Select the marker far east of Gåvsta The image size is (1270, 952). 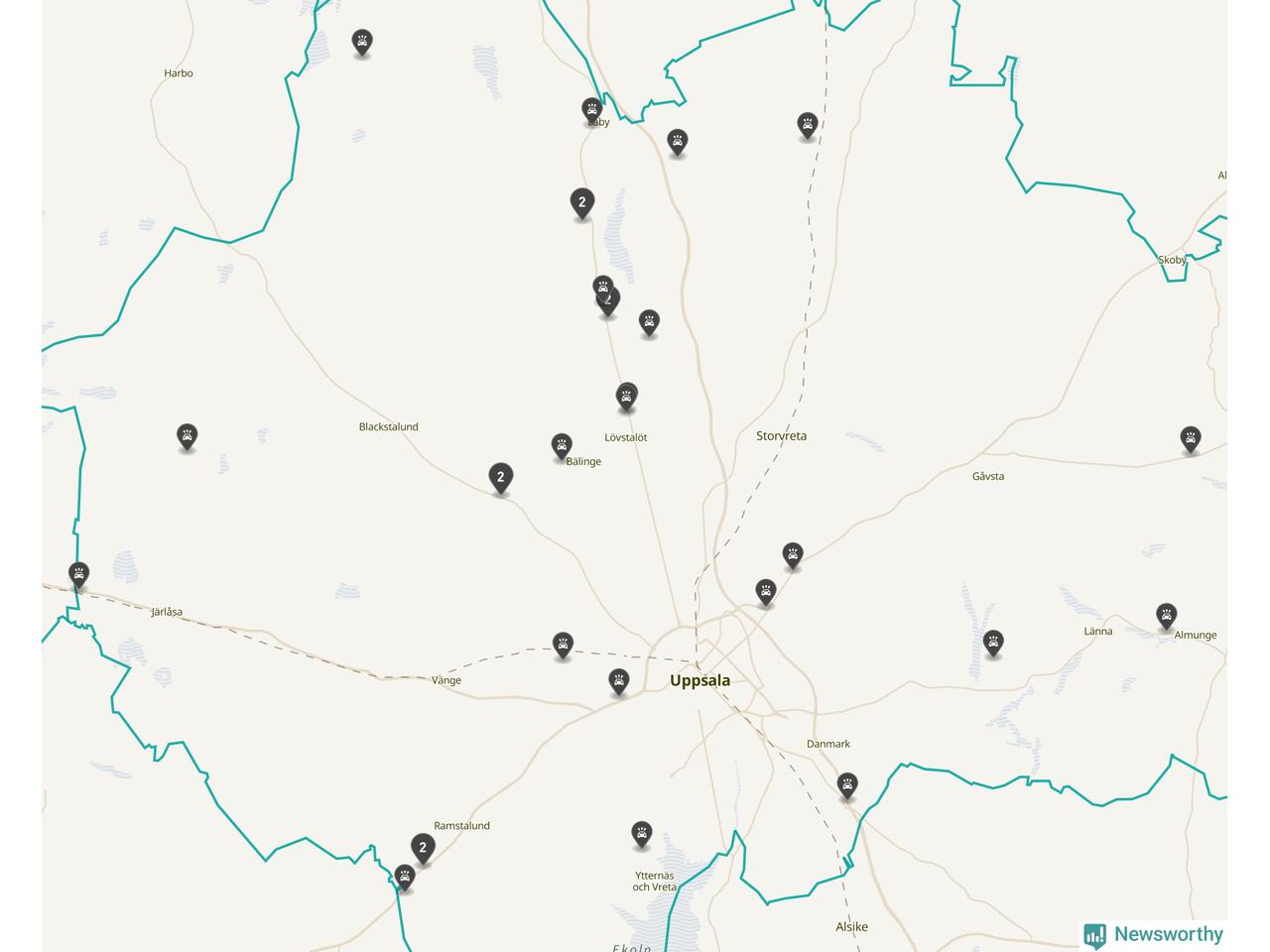click(x=1191, y=438)
